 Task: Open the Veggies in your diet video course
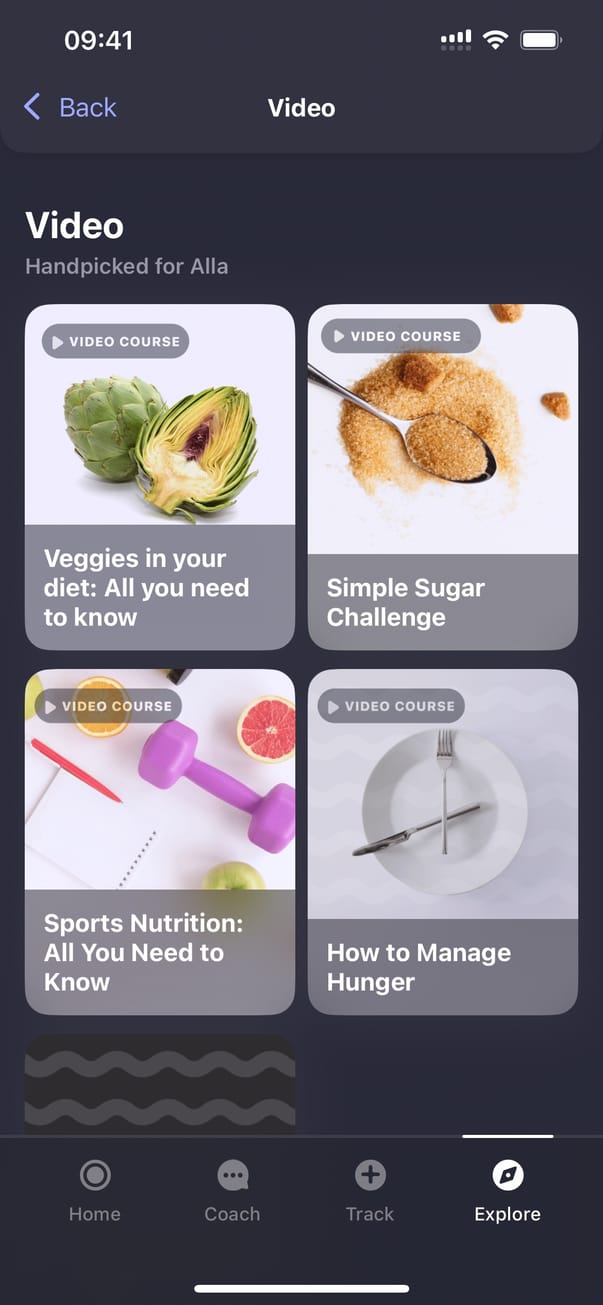click(x=160, y=477)
